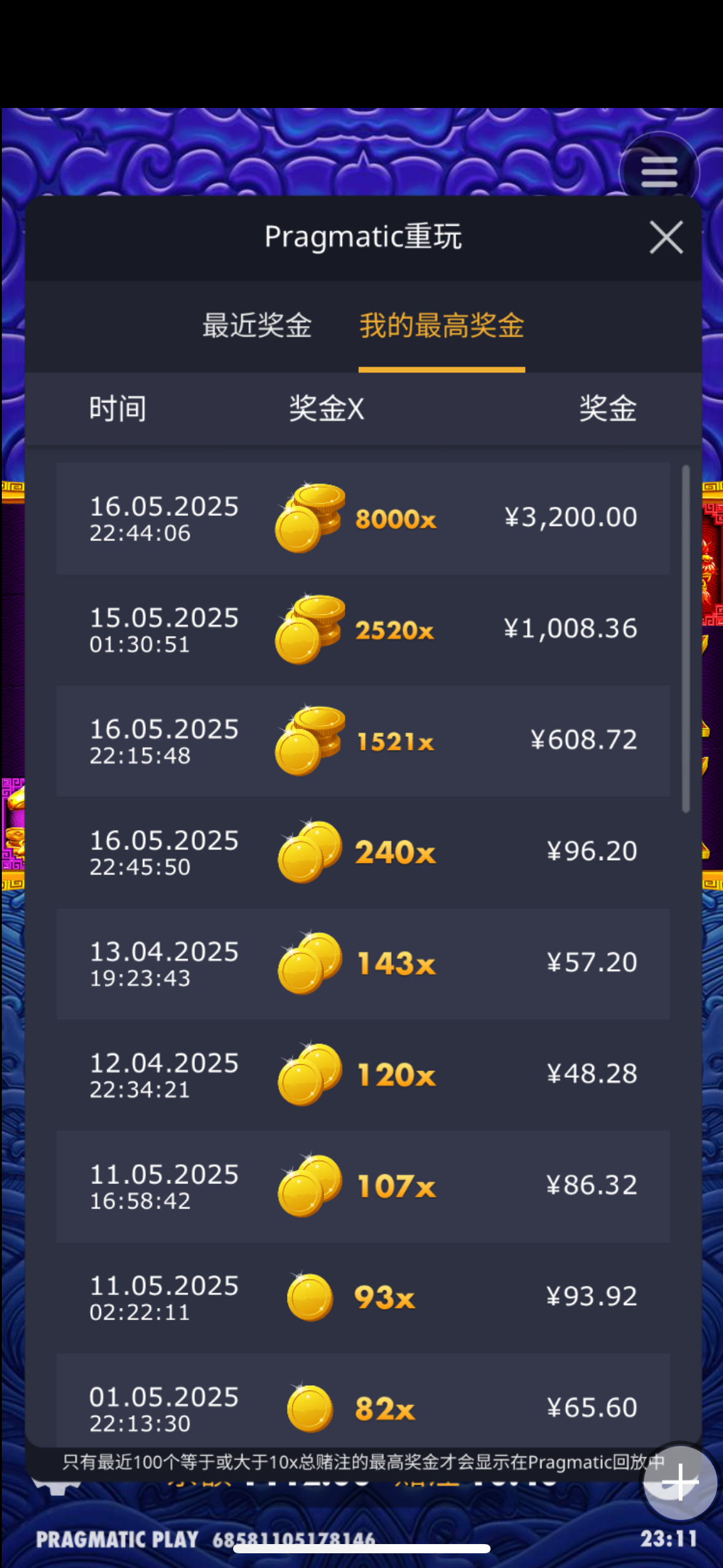Viewport: 723px width, 1568px height.
Task: Open the 120x win of ¥48.28
Action: click(x=363, y=1075)
